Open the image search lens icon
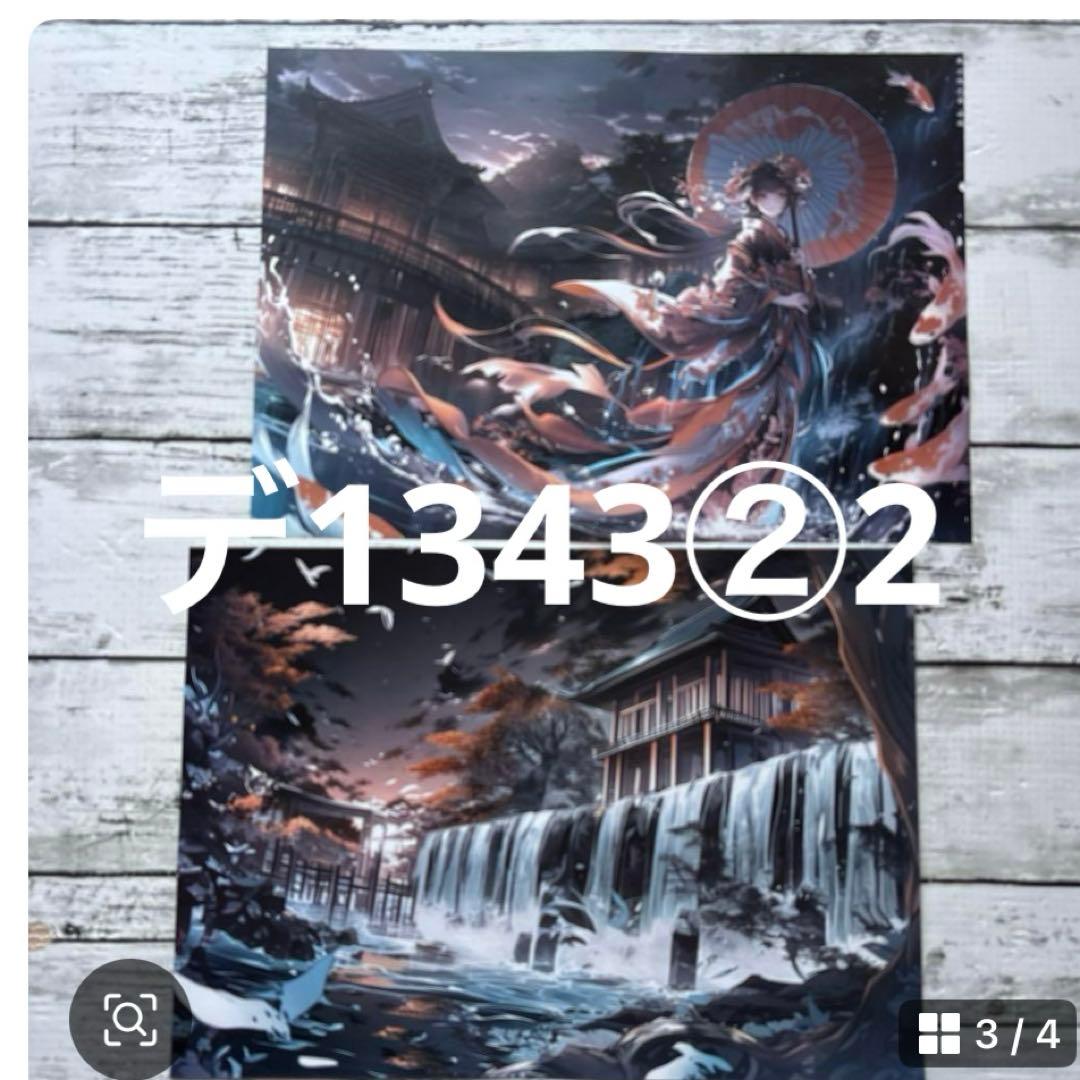The width and height of the screenshot is (1080, 1080). tap(130, 1019)
